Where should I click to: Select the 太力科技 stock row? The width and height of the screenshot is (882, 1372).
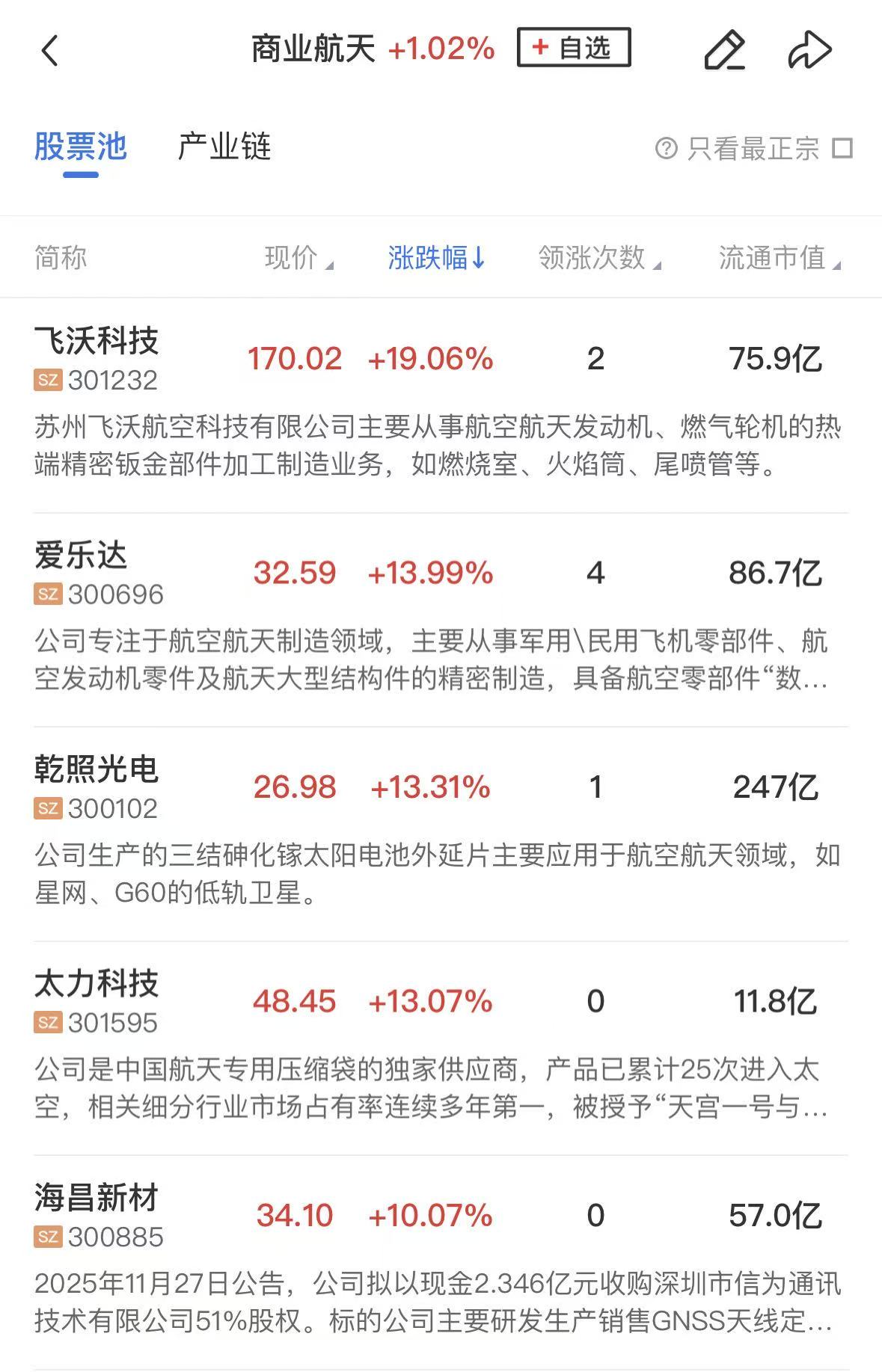click(97, 1000)
